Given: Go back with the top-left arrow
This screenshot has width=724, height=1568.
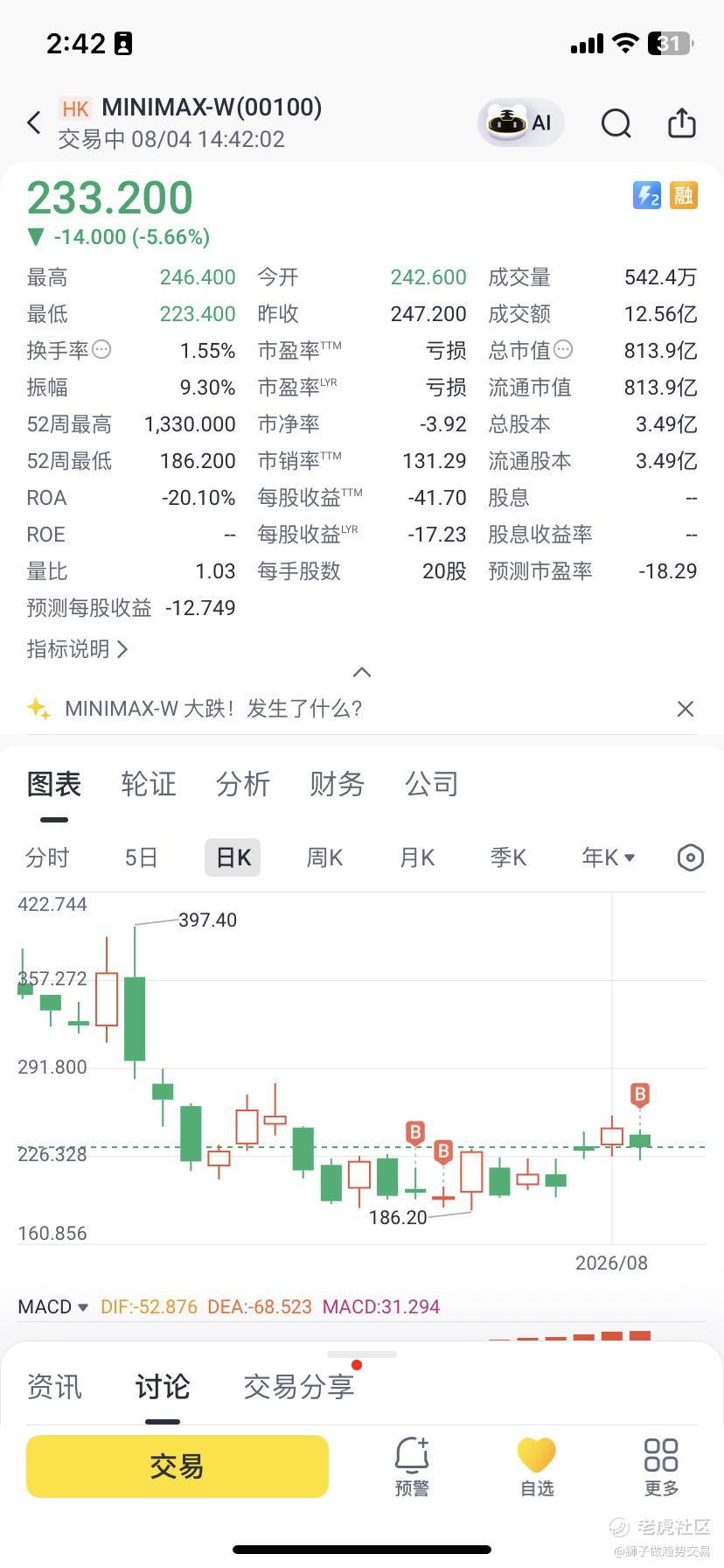Looking at the screenshot, I should point(34,122).
